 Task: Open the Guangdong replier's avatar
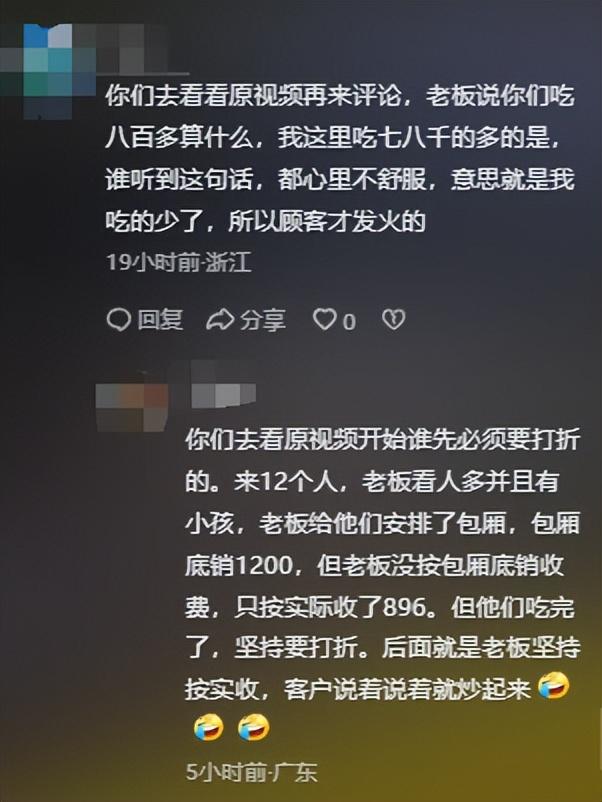point(132,403)
